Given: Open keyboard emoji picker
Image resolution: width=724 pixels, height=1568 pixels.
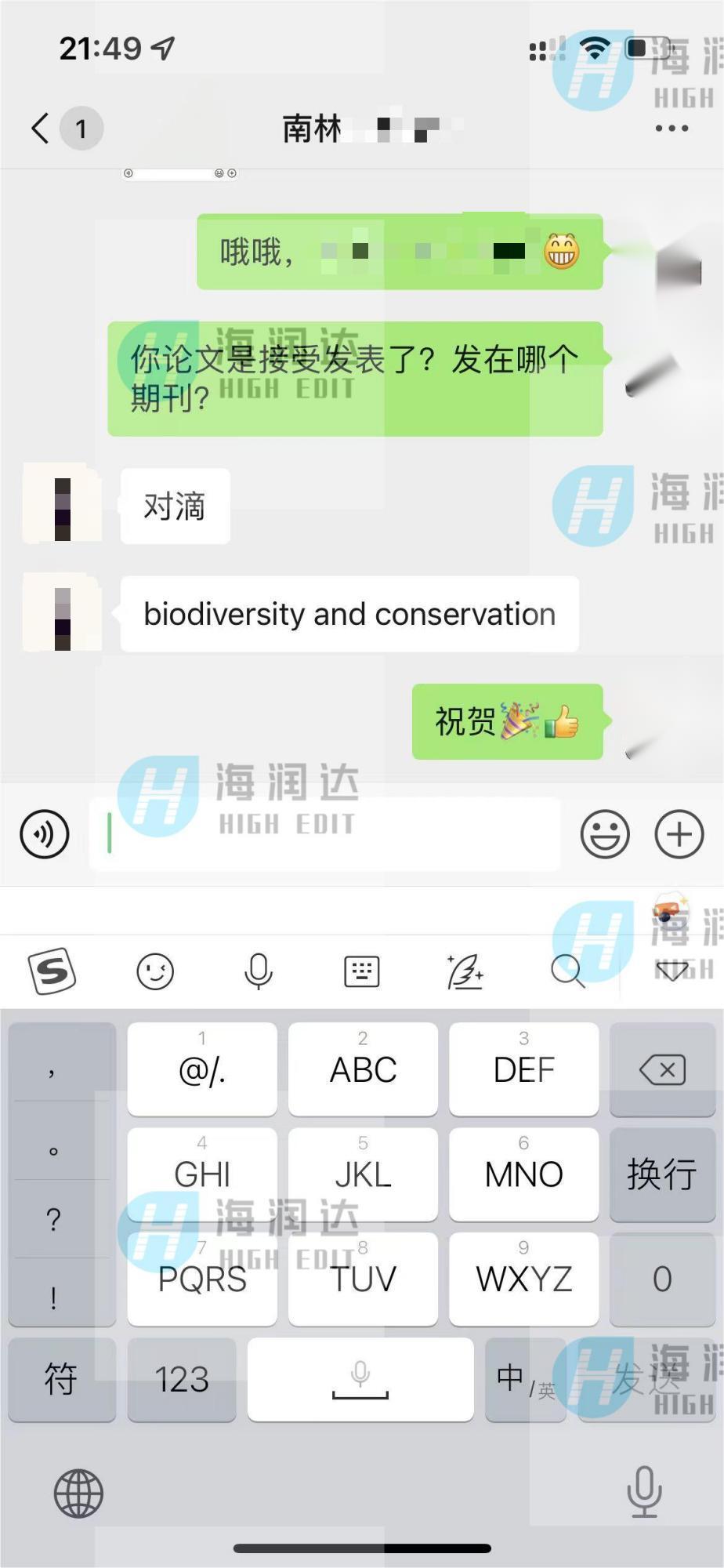Looking at the screenshot, I should pyautogui.click(x=155, y=971).
